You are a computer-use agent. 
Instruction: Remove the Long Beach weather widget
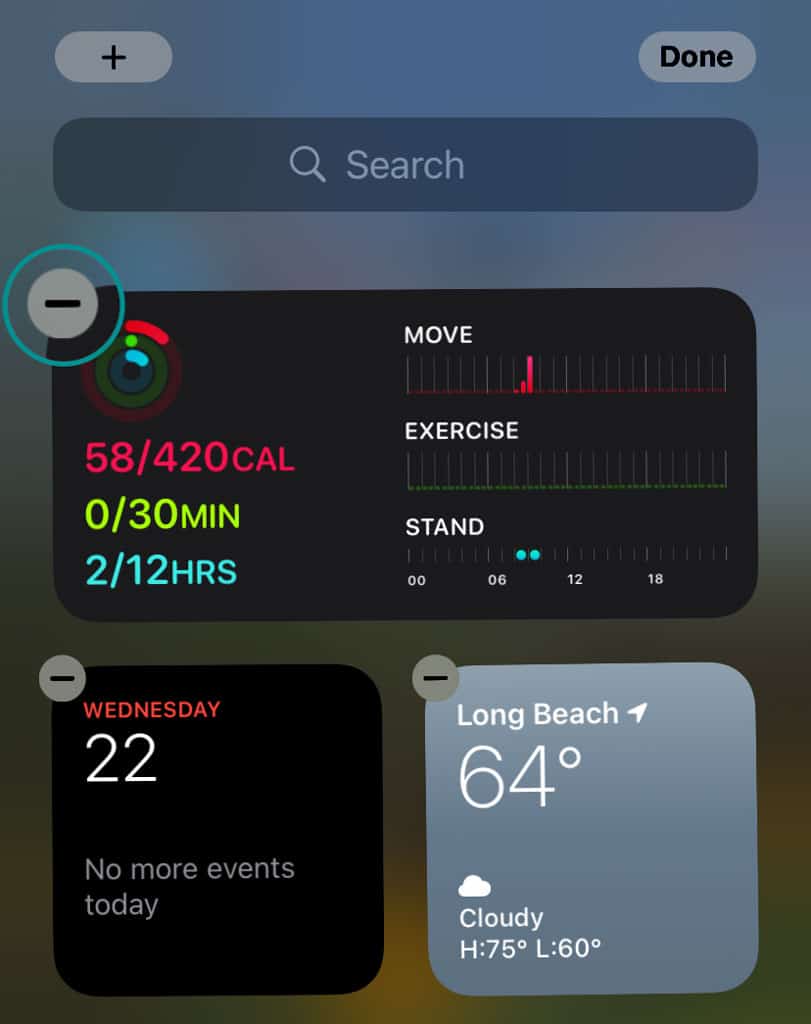coord(435,678)
